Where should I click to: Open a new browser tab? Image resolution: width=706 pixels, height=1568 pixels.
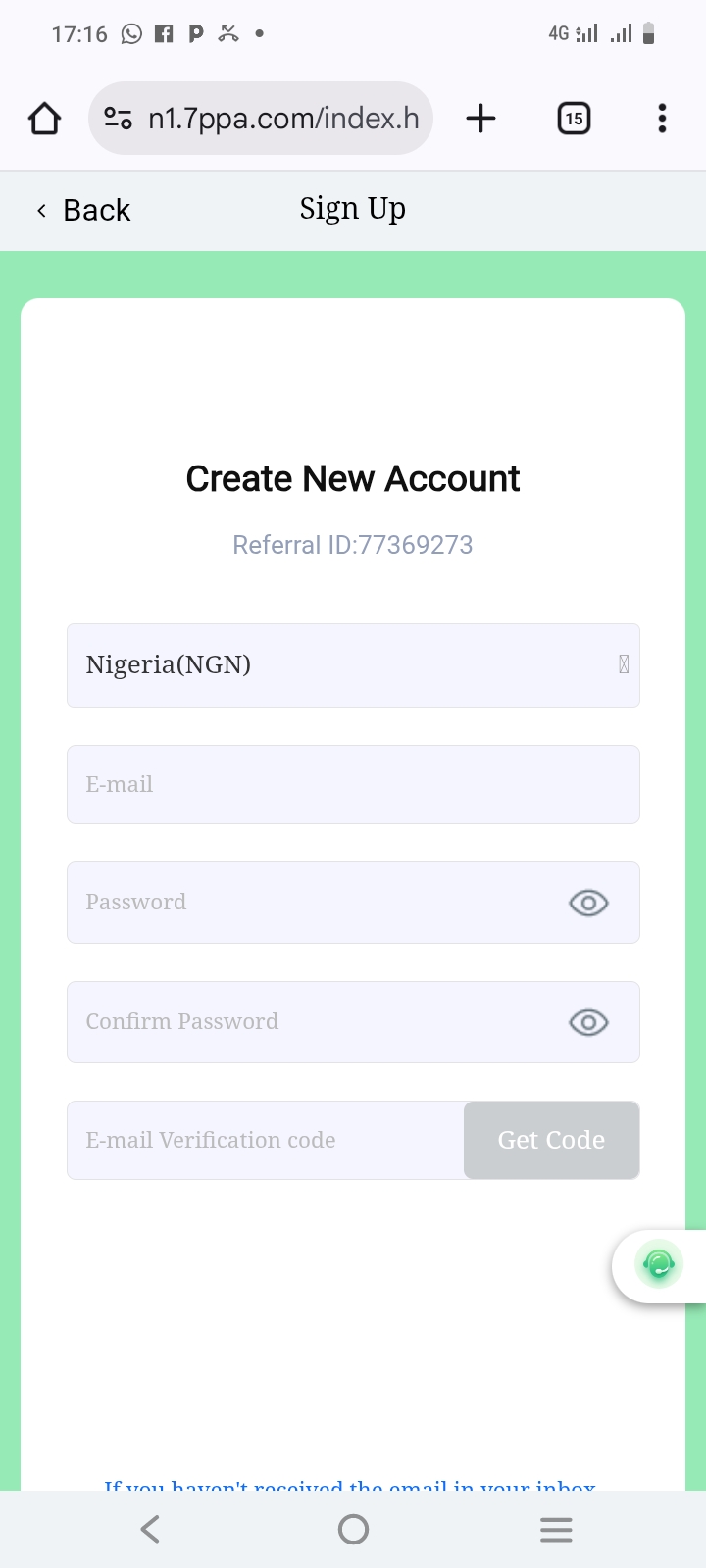[480, 119]
